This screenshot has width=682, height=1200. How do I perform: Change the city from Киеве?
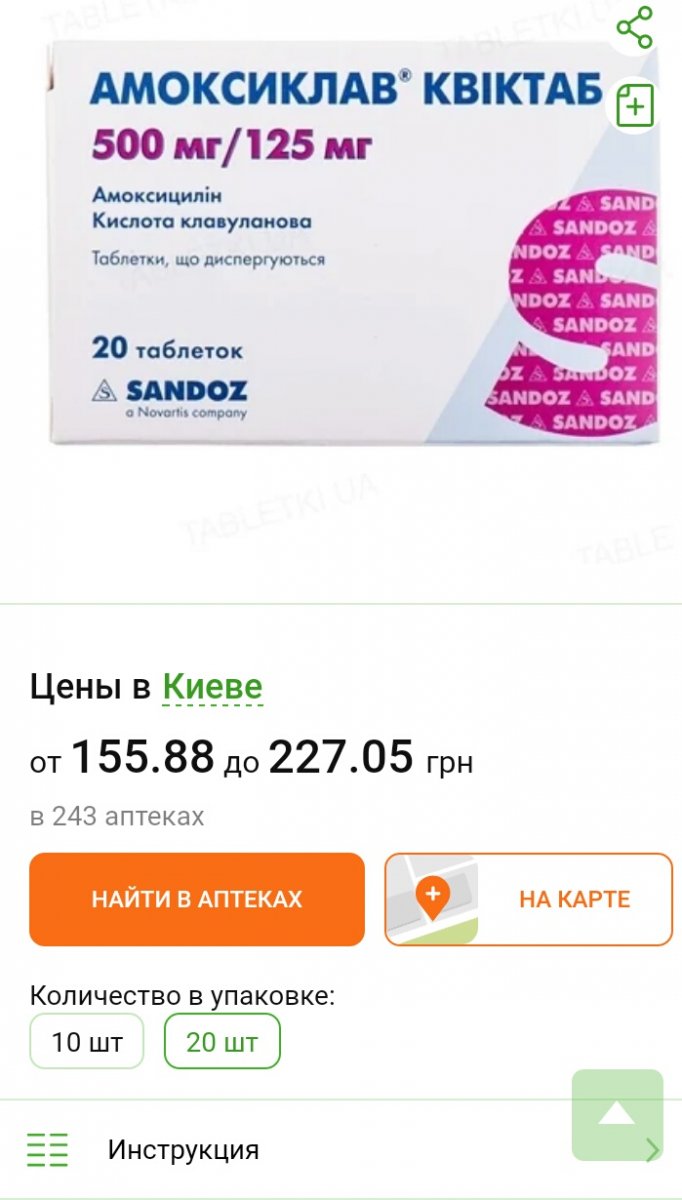pyautogui.click(x=213, y=687)
